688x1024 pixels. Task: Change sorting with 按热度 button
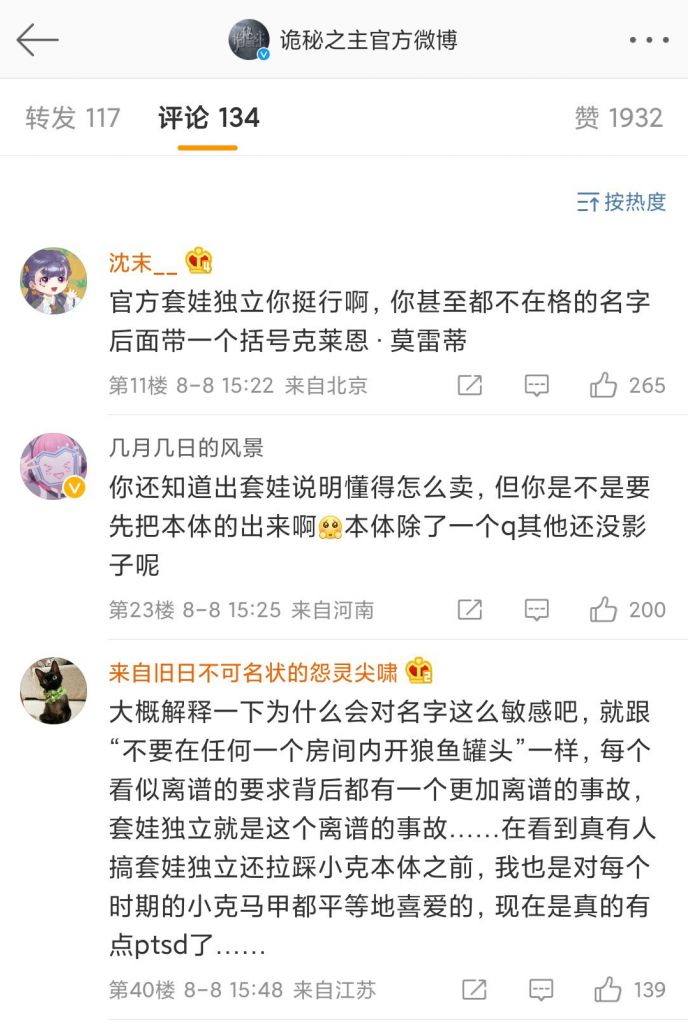(x=621, y=202)
